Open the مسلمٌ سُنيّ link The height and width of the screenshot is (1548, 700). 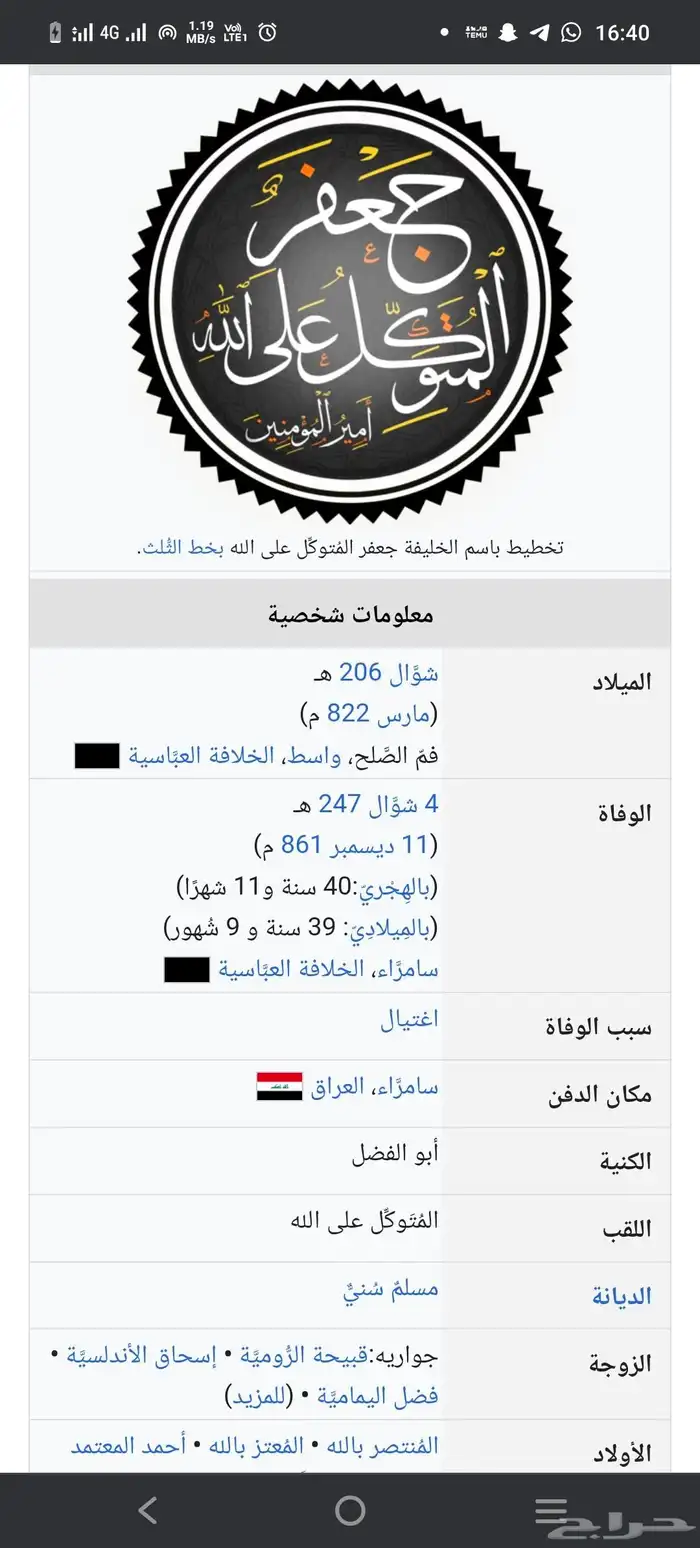pyautogui.click(x=390, y=1290)
